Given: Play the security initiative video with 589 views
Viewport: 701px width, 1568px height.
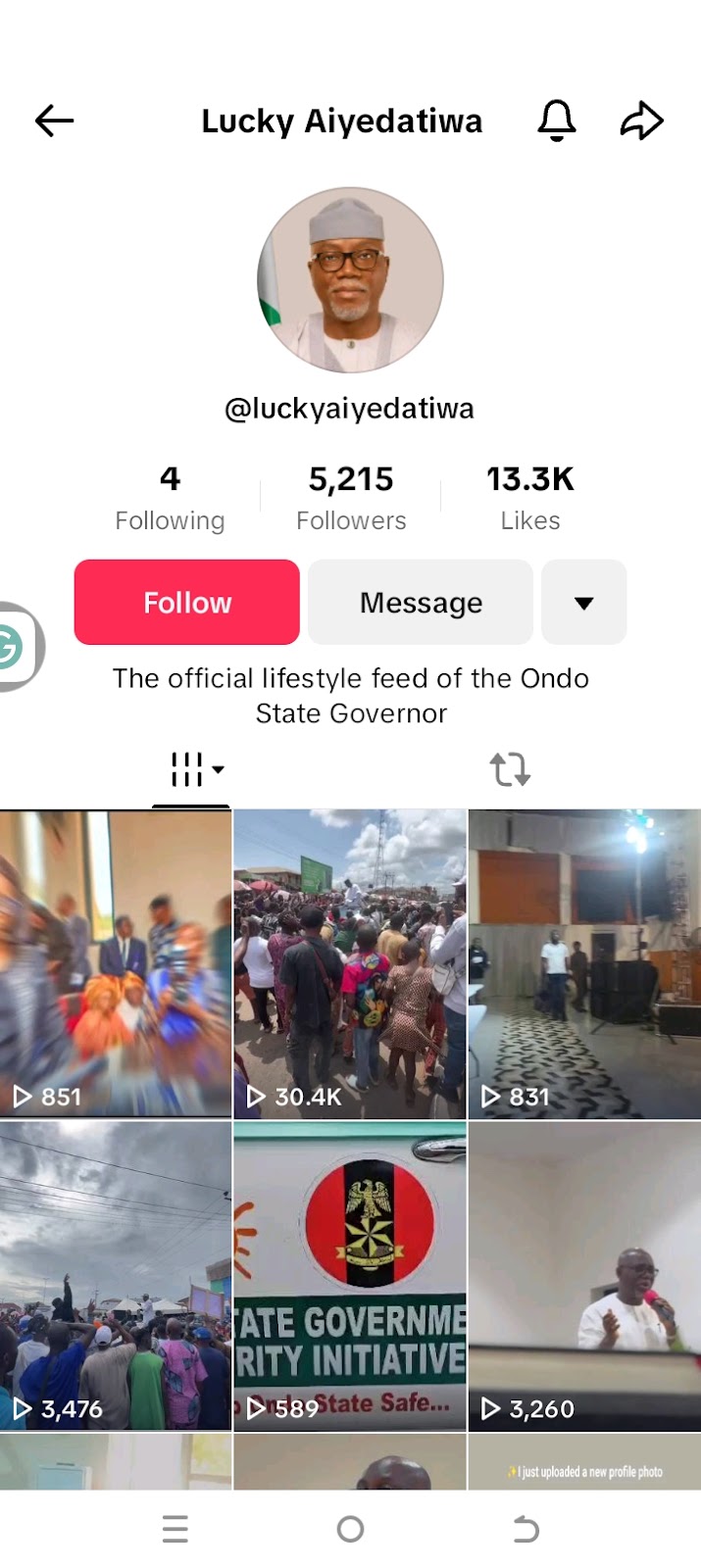Looking at the screenshot, I should (x=350, y=1276).
